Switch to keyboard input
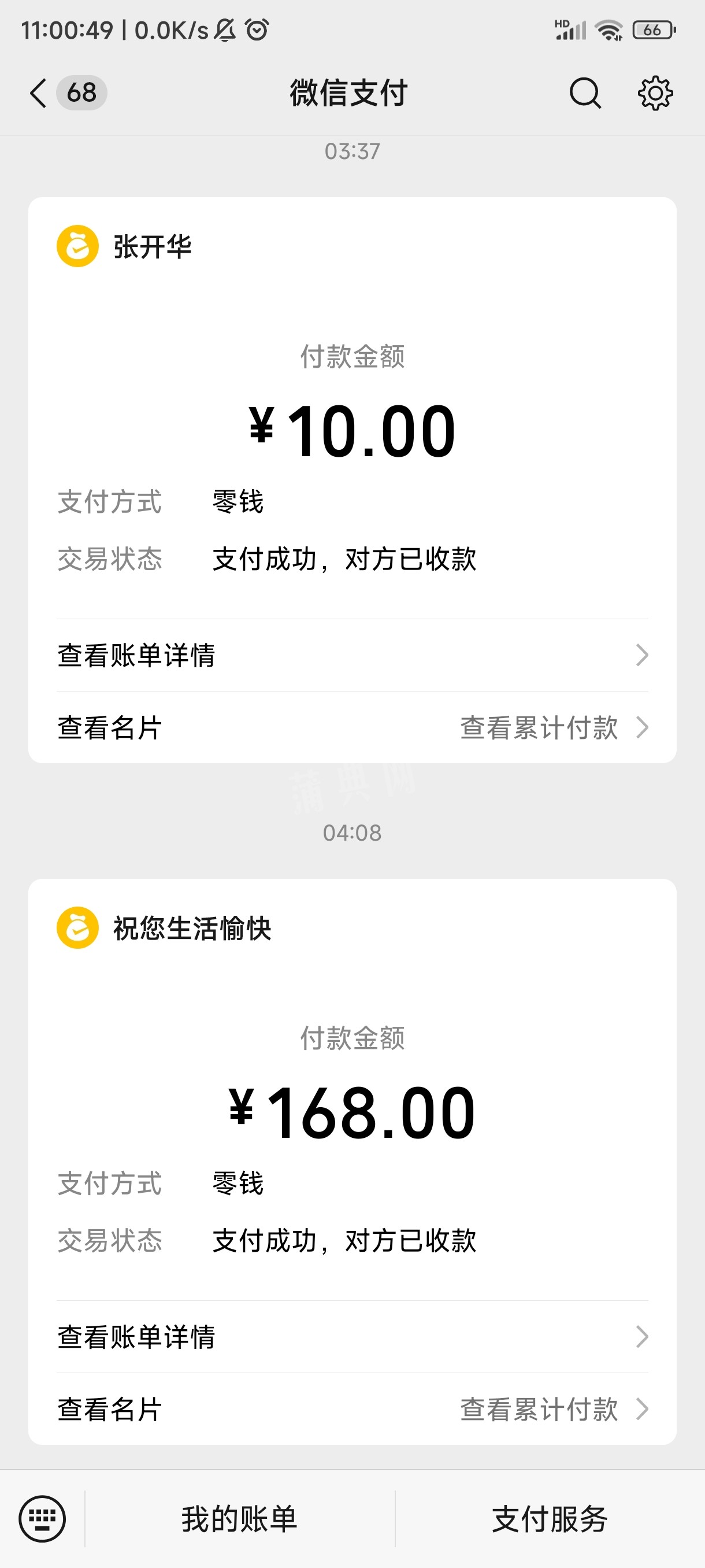The width and height of the screenshot is (705, 1568). 42,1519
